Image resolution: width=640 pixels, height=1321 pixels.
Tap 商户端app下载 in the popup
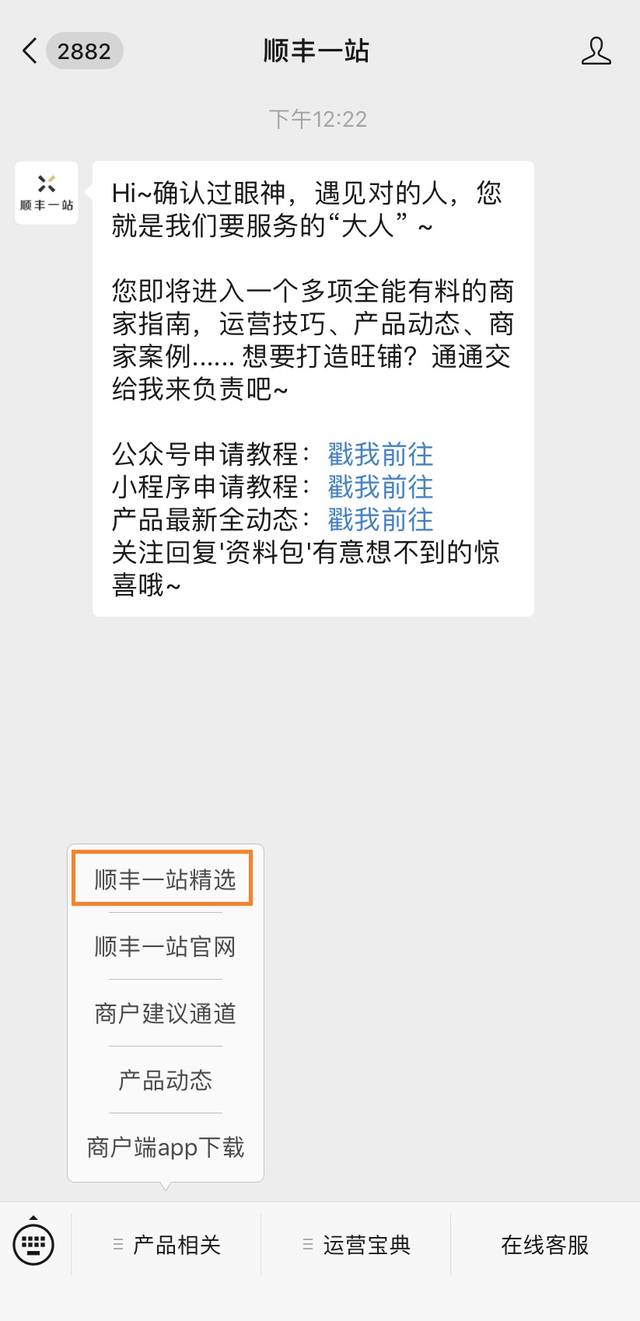tap(165, 1147)
